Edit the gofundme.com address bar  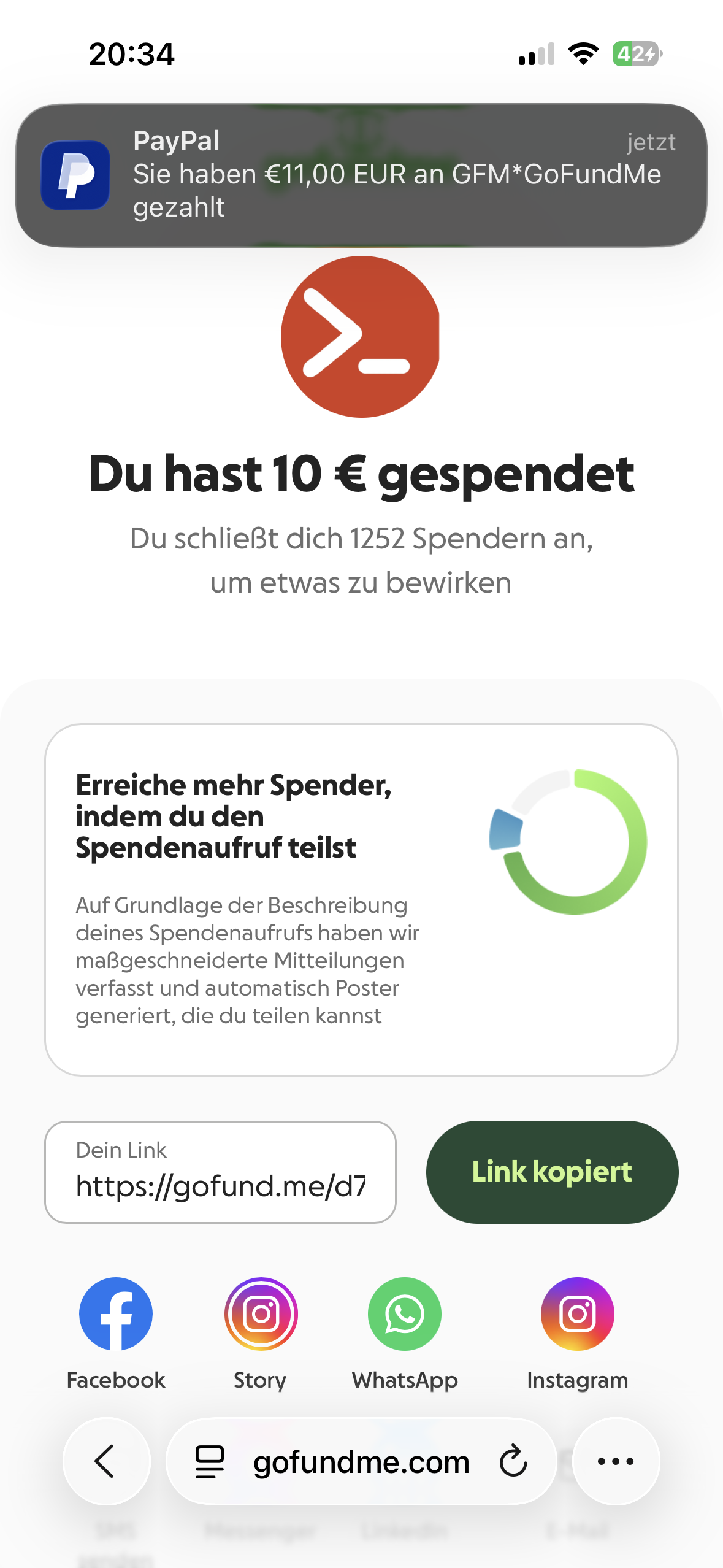point(361,1462)
